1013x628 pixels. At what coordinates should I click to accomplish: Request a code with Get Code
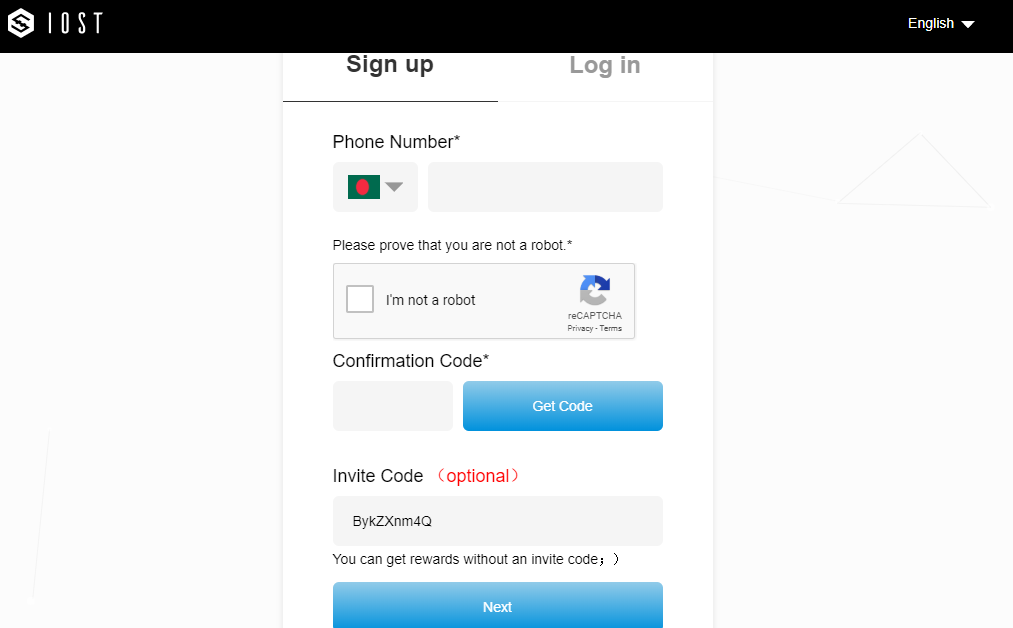pos(562,406)
